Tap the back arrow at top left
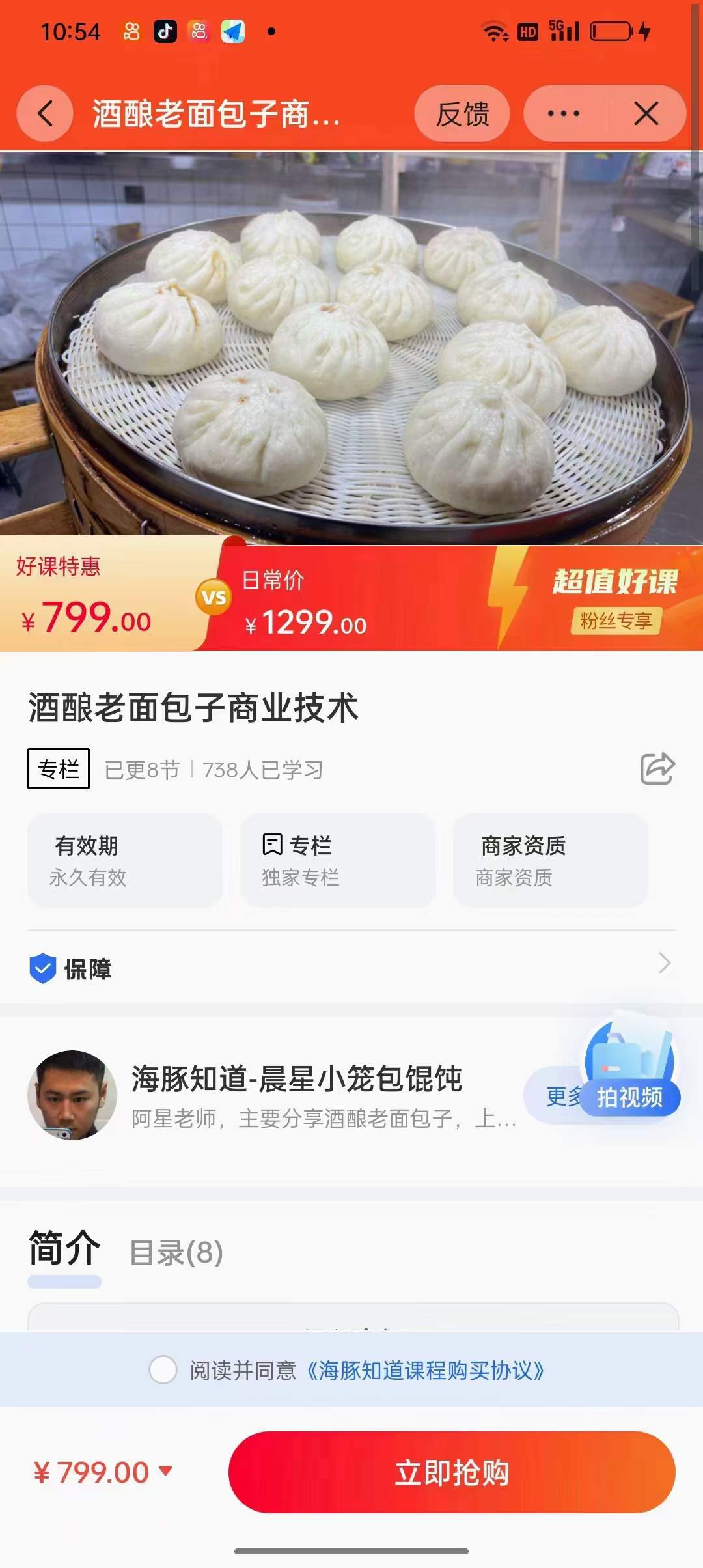The height and width of the screenshot is (1568, 703). coord(45,113)
